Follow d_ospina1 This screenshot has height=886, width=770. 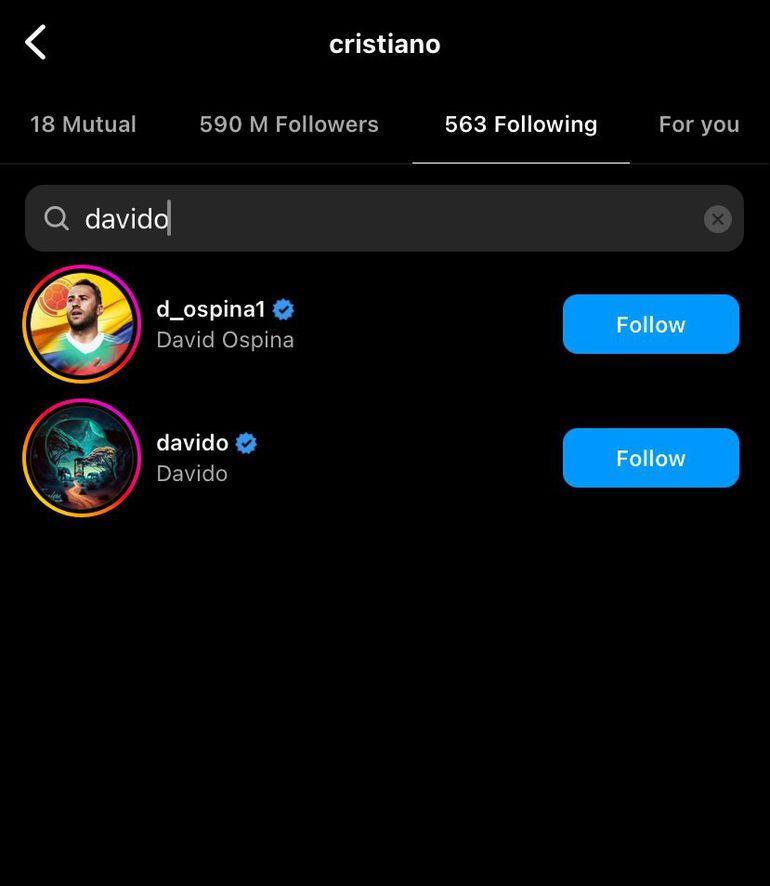coord(650,324)
